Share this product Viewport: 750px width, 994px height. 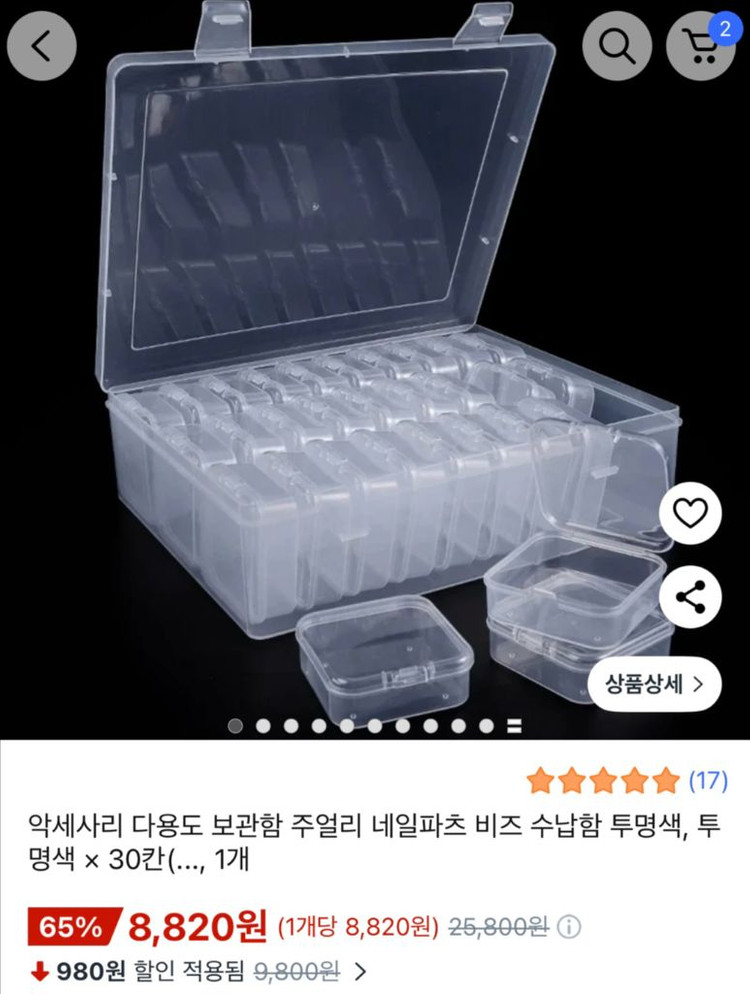pos(691,598)
